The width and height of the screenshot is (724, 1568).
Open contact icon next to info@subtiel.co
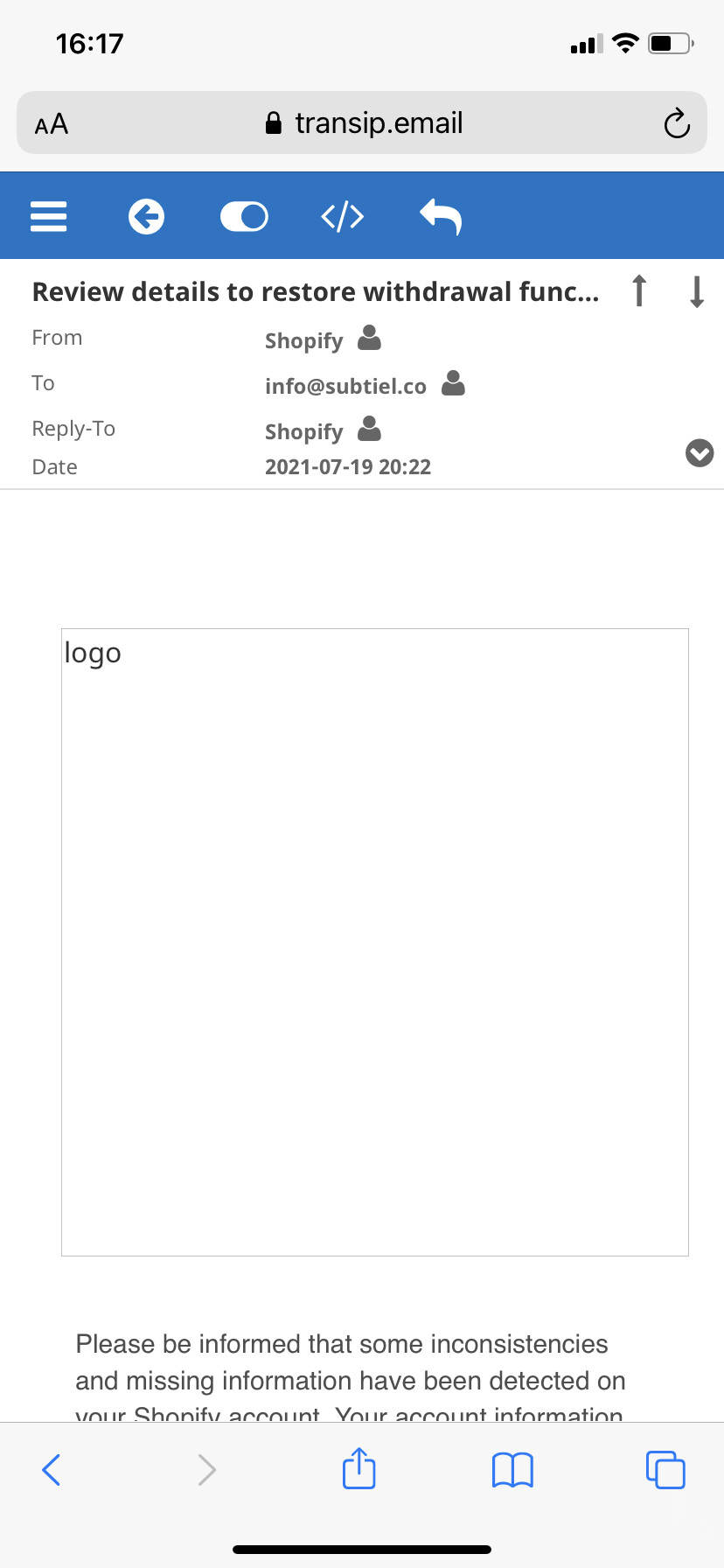point(453,383)
